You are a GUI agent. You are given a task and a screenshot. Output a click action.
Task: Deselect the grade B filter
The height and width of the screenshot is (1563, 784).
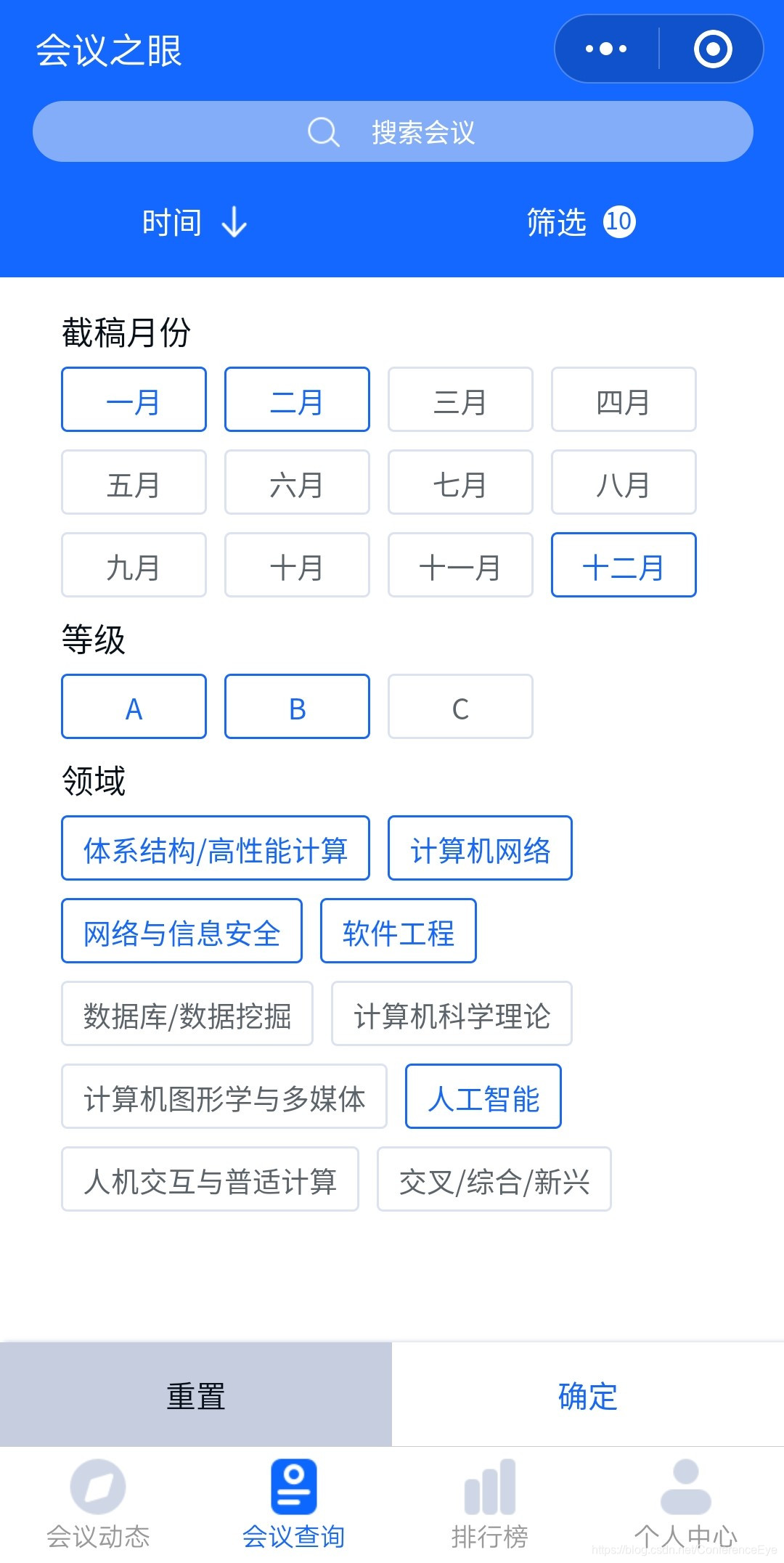[x=297, y=706]
